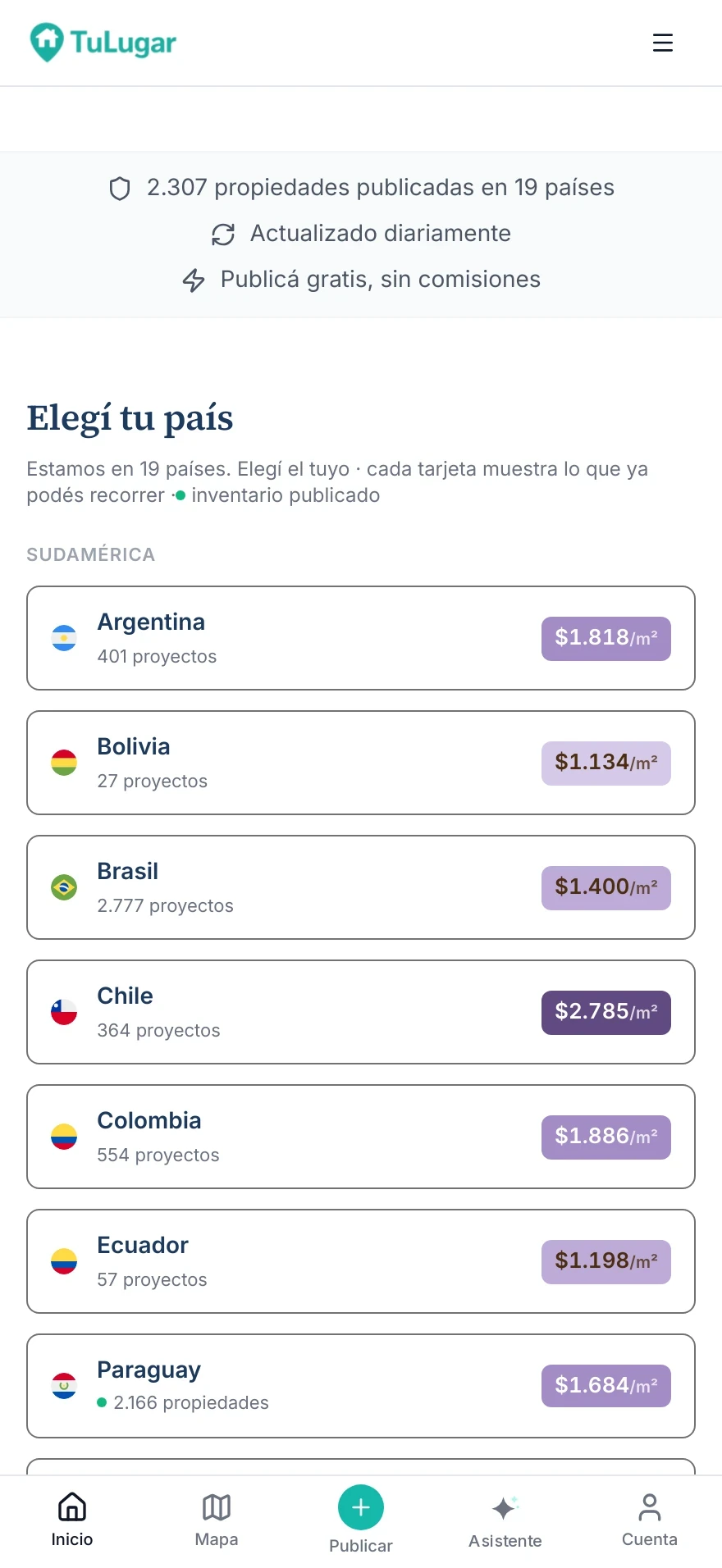Choose Paraguay with 2.166 propiedades
The width and height of the screenshot is (722, 1568).
361,1386
